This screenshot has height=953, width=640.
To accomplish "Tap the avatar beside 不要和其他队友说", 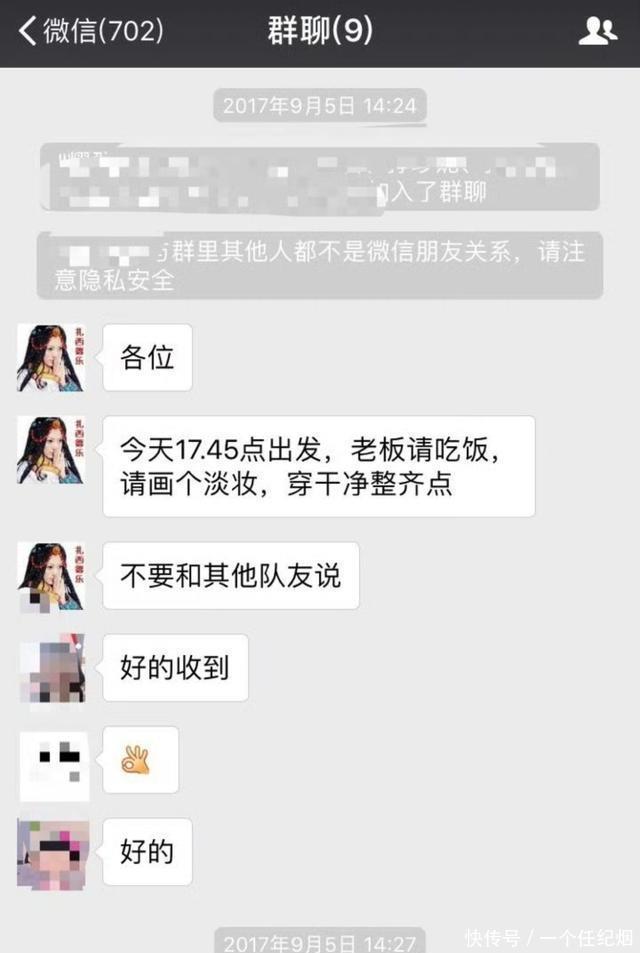I will coord(50,576).
